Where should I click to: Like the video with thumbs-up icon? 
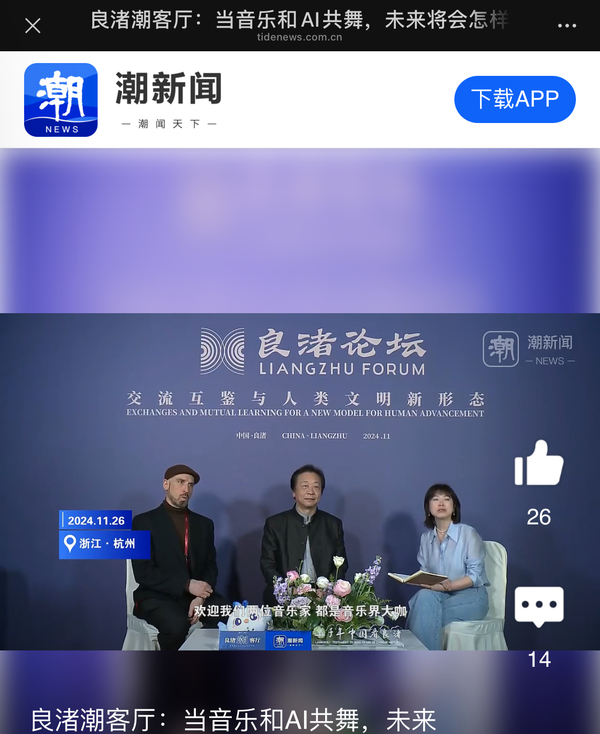538,465
